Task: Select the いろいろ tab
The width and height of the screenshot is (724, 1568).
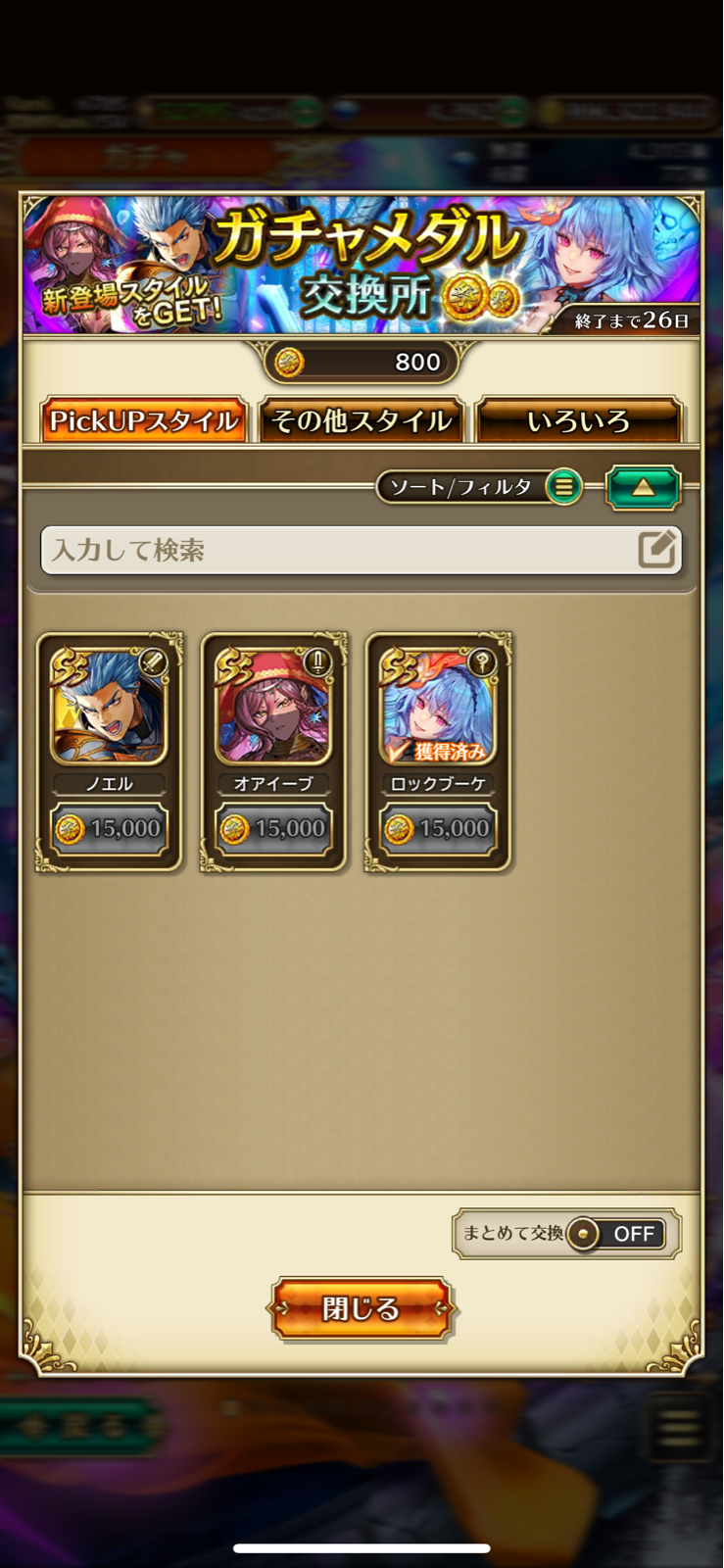Action: click(578, 420)
